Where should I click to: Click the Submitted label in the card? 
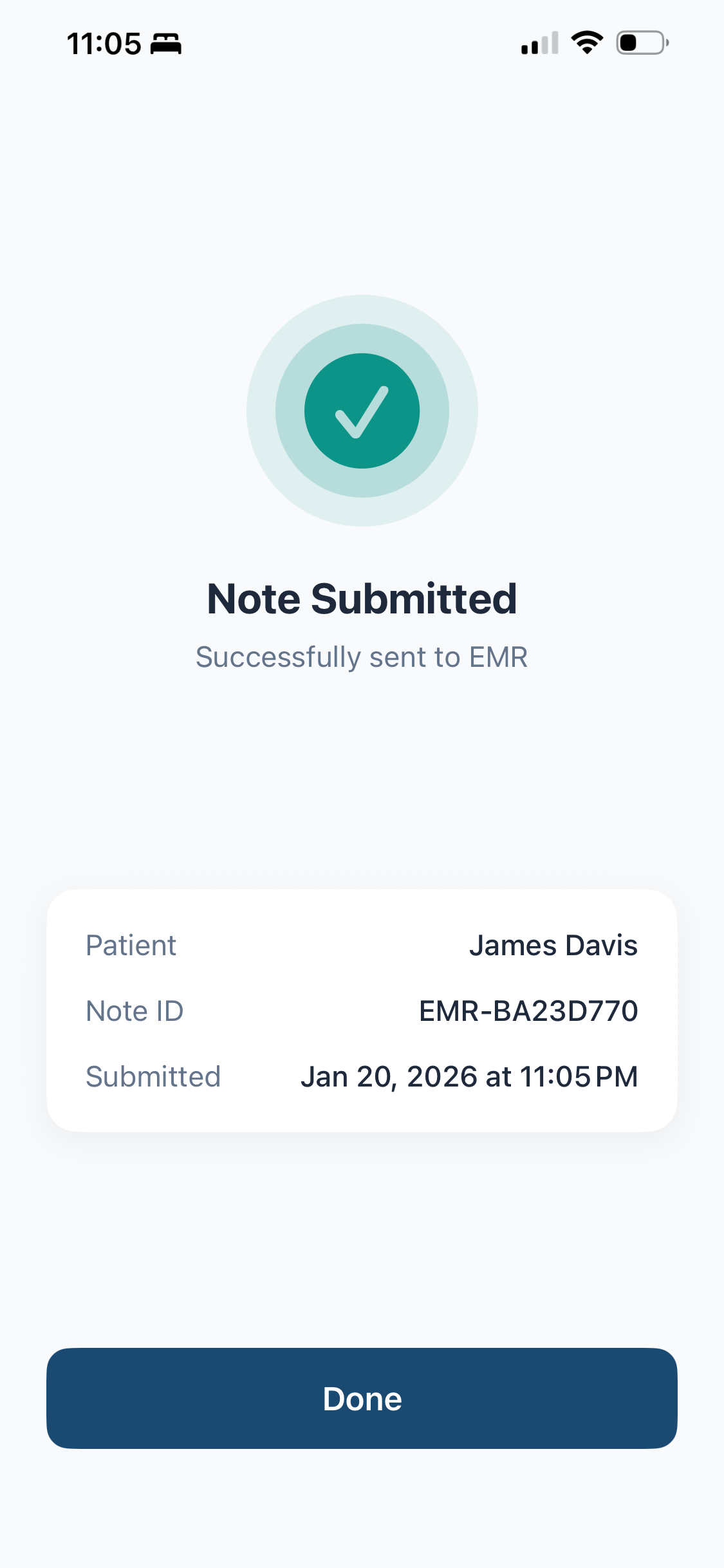[153, 1076]
